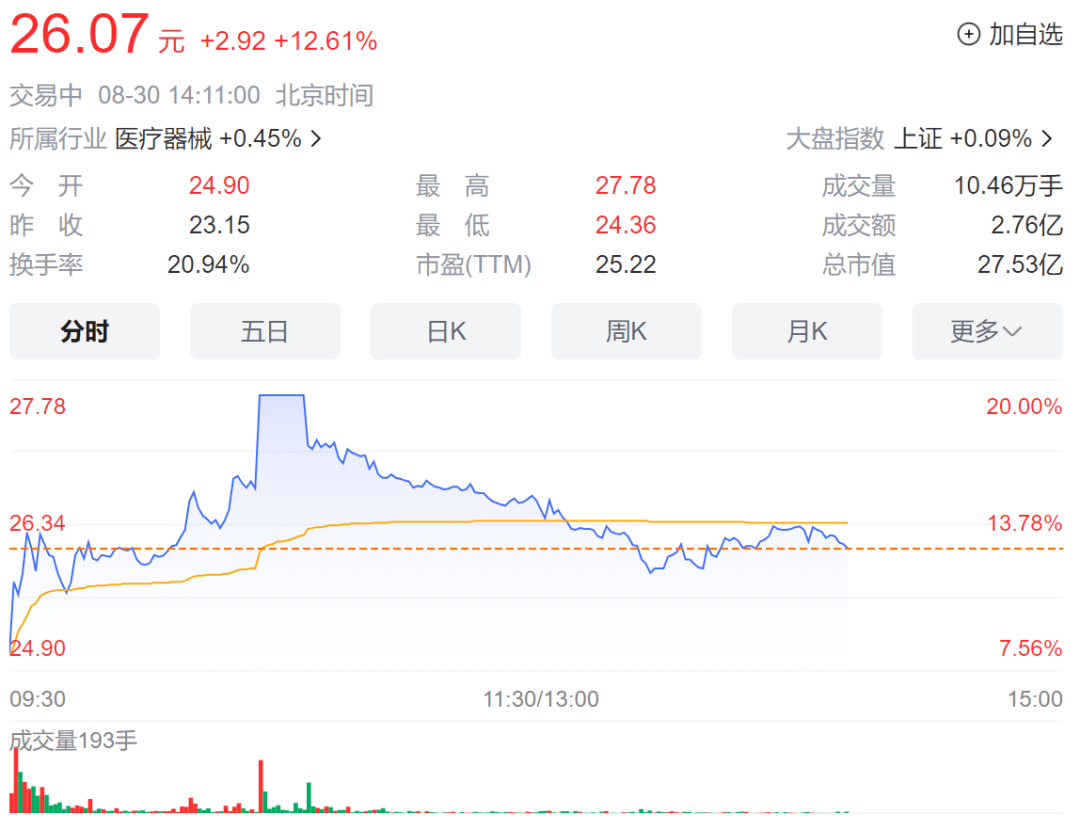Show the 周K weekly chart
Screen dimensions: 1080x830
[x=626, y=331]
